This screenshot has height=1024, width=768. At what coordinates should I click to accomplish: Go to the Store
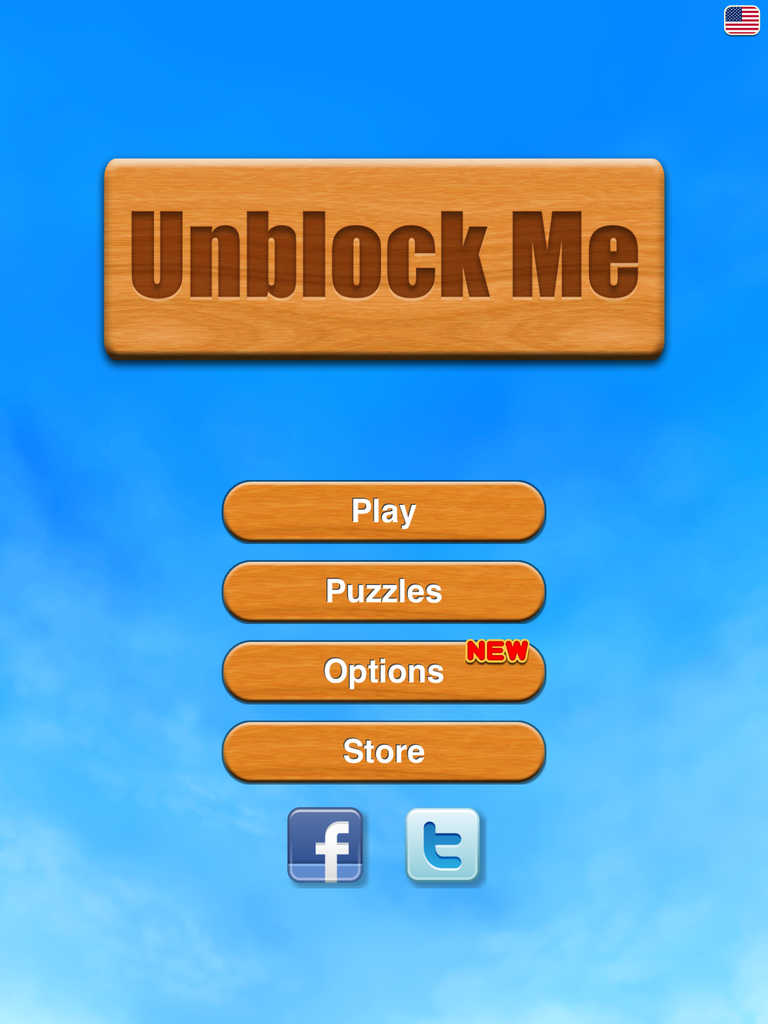pos(384,751)
